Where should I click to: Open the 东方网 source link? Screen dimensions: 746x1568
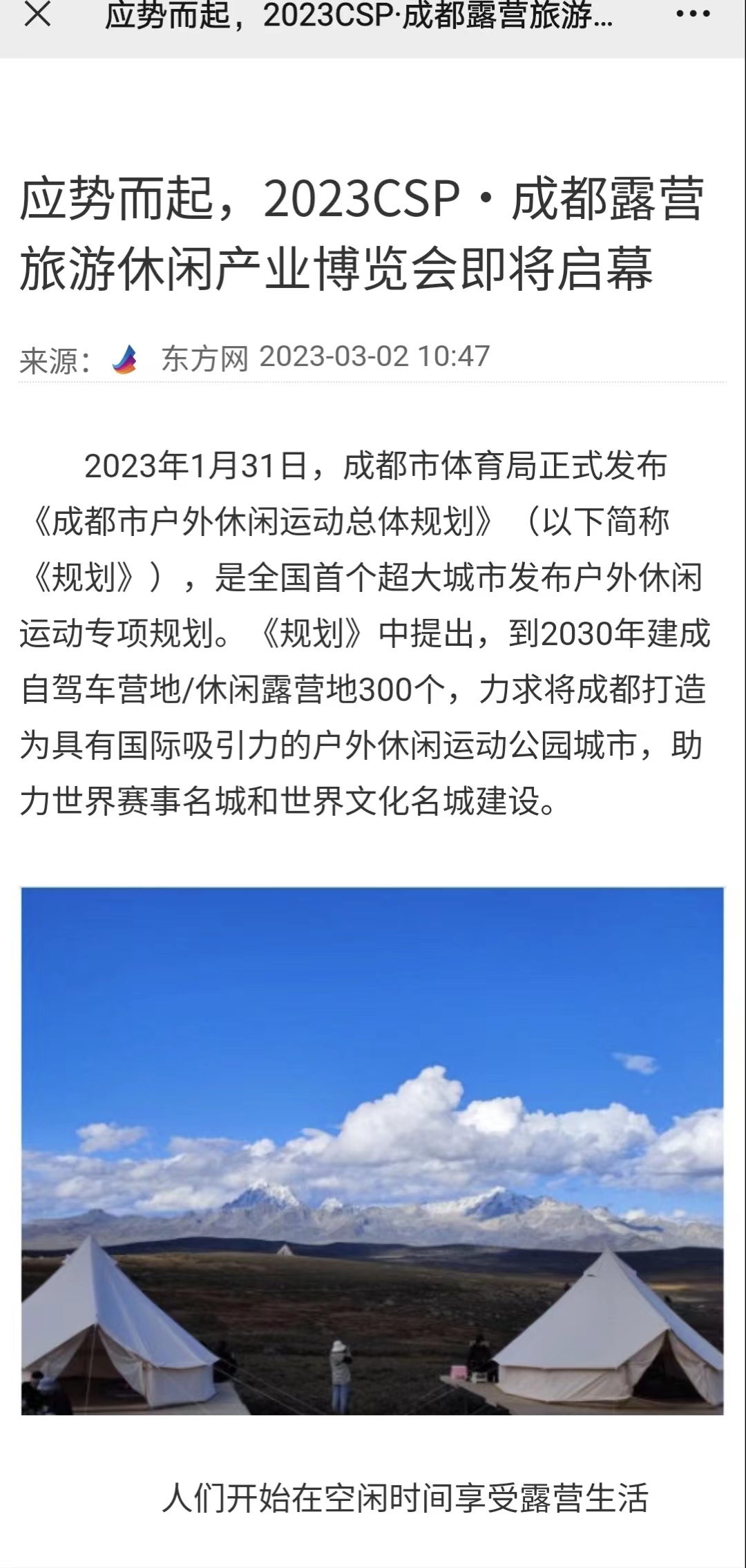(x=204, y=358)
